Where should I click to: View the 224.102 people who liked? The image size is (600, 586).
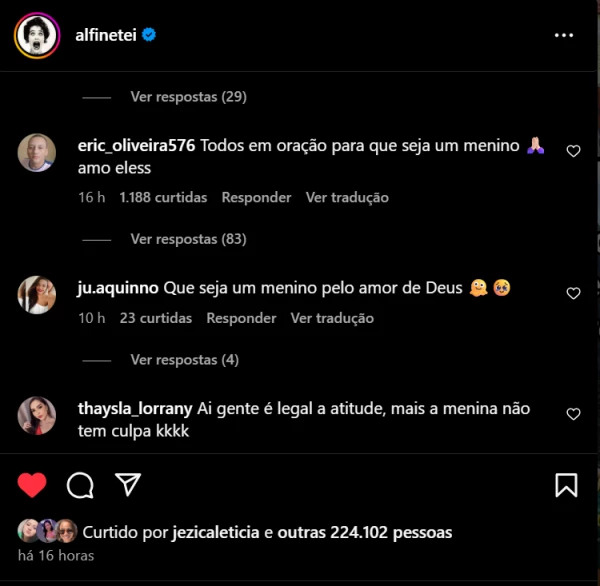pos(381,533)
